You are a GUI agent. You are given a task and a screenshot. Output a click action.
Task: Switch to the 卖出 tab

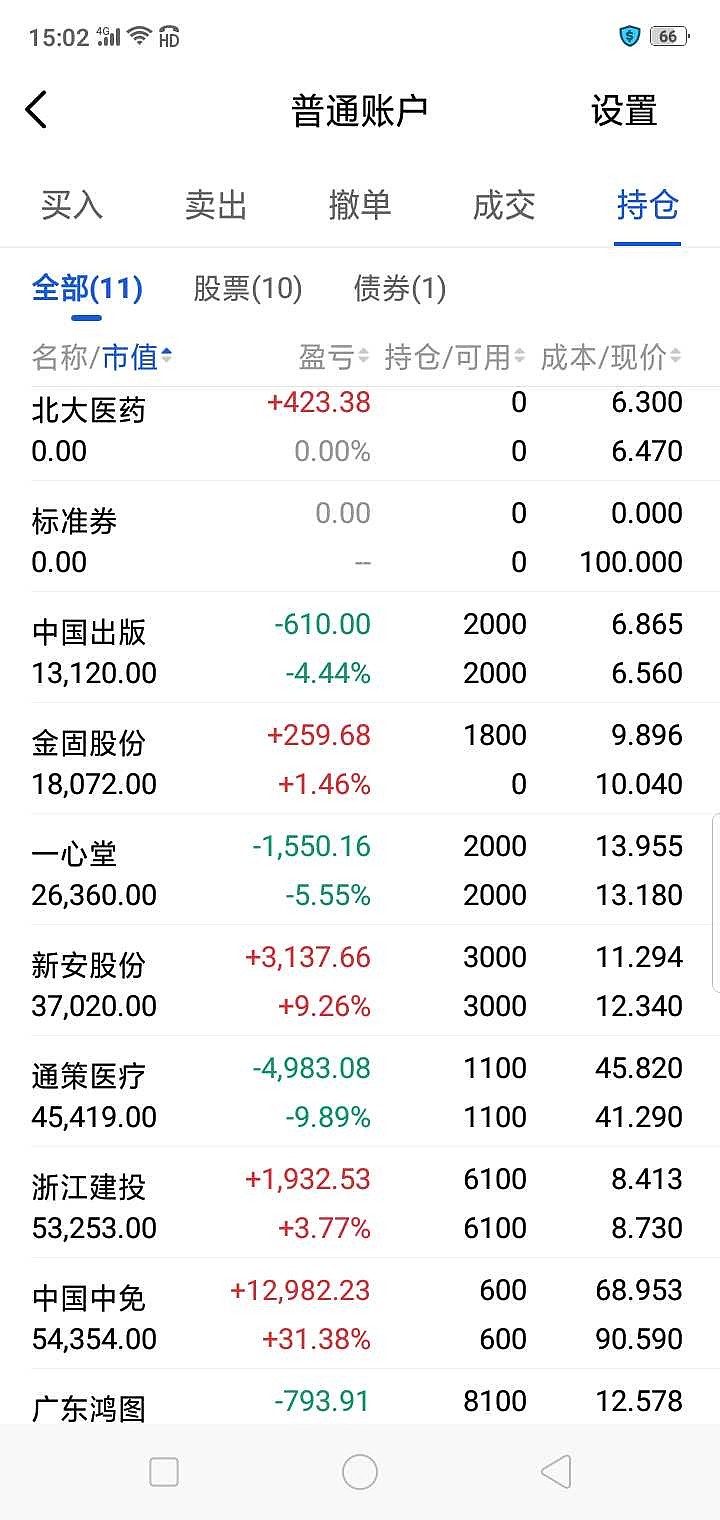click(x=216, y=205)
